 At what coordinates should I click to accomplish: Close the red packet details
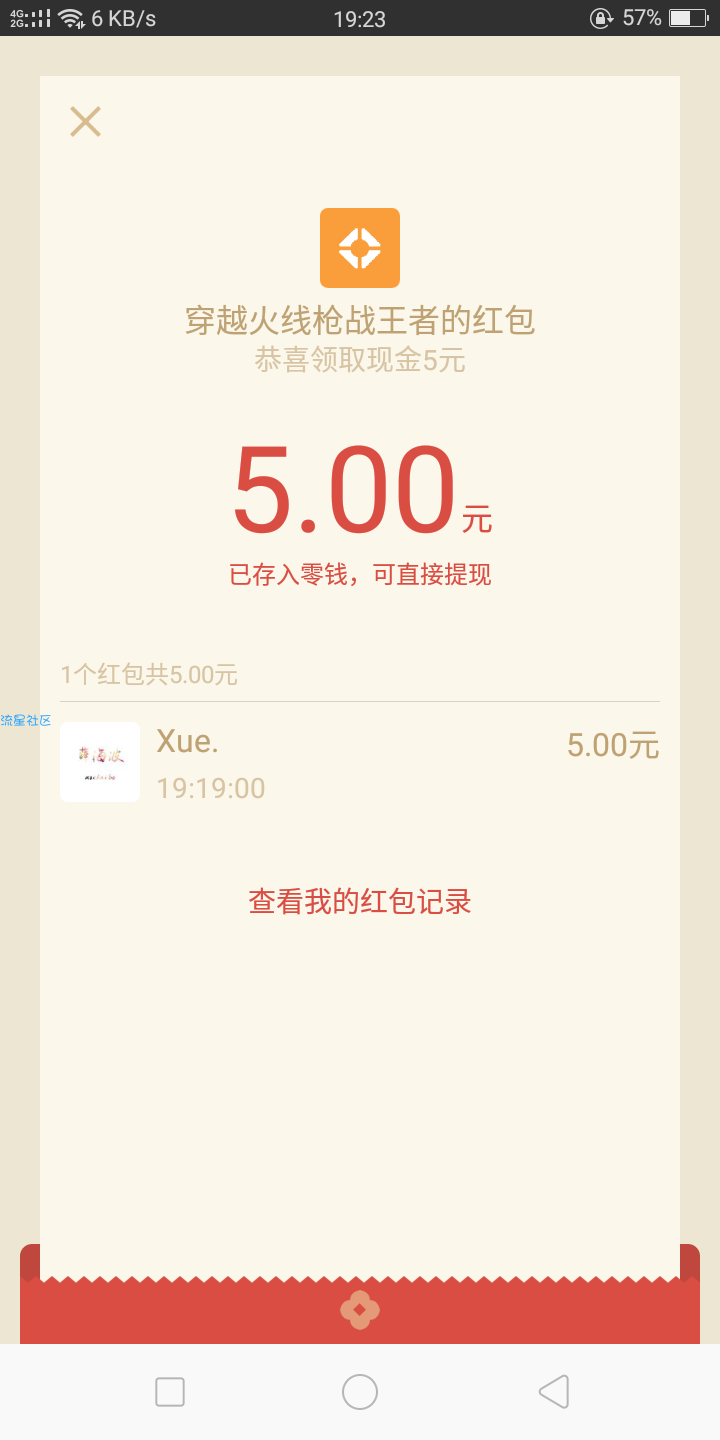pos(85,122)
